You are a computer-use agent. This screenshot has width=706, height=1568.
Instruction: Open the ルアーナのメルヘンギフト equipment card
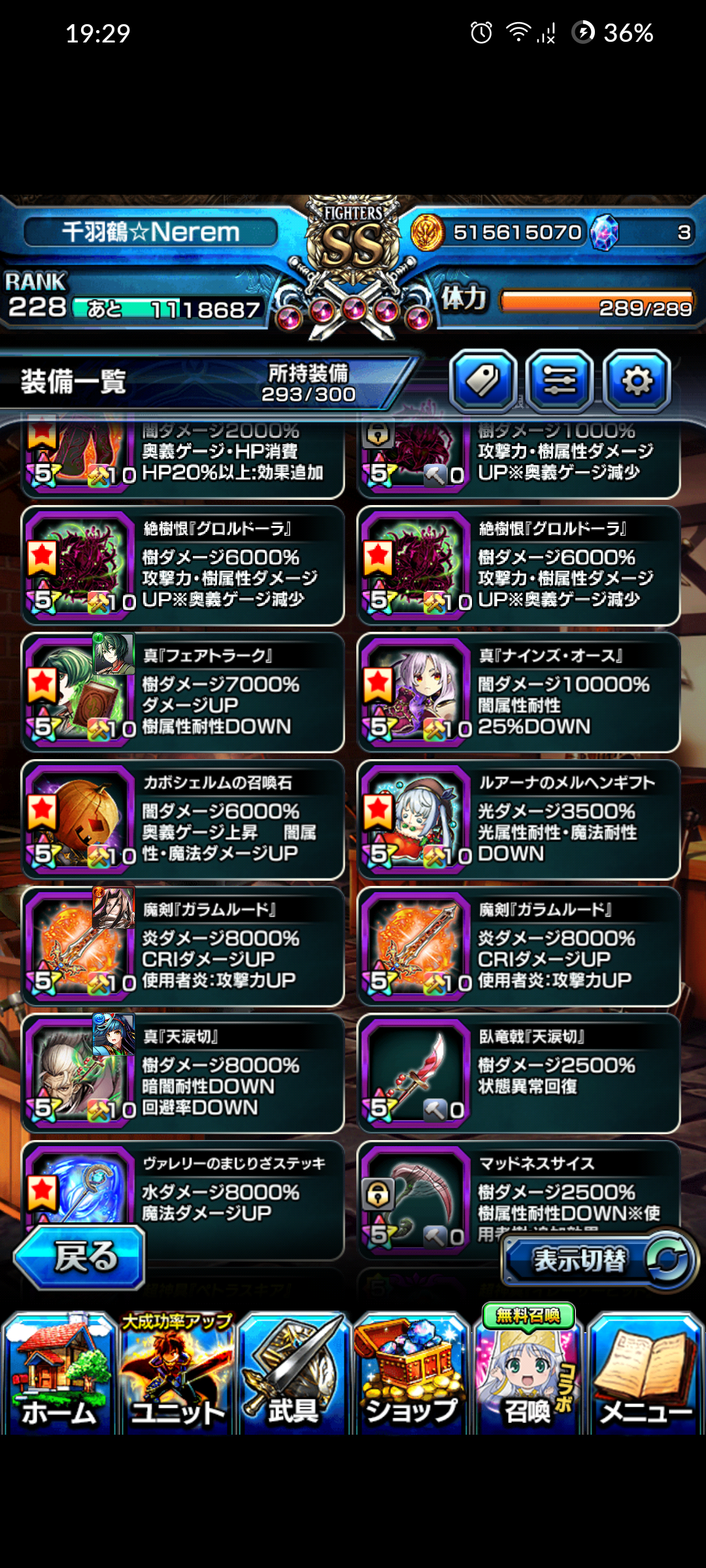(519, 819)
